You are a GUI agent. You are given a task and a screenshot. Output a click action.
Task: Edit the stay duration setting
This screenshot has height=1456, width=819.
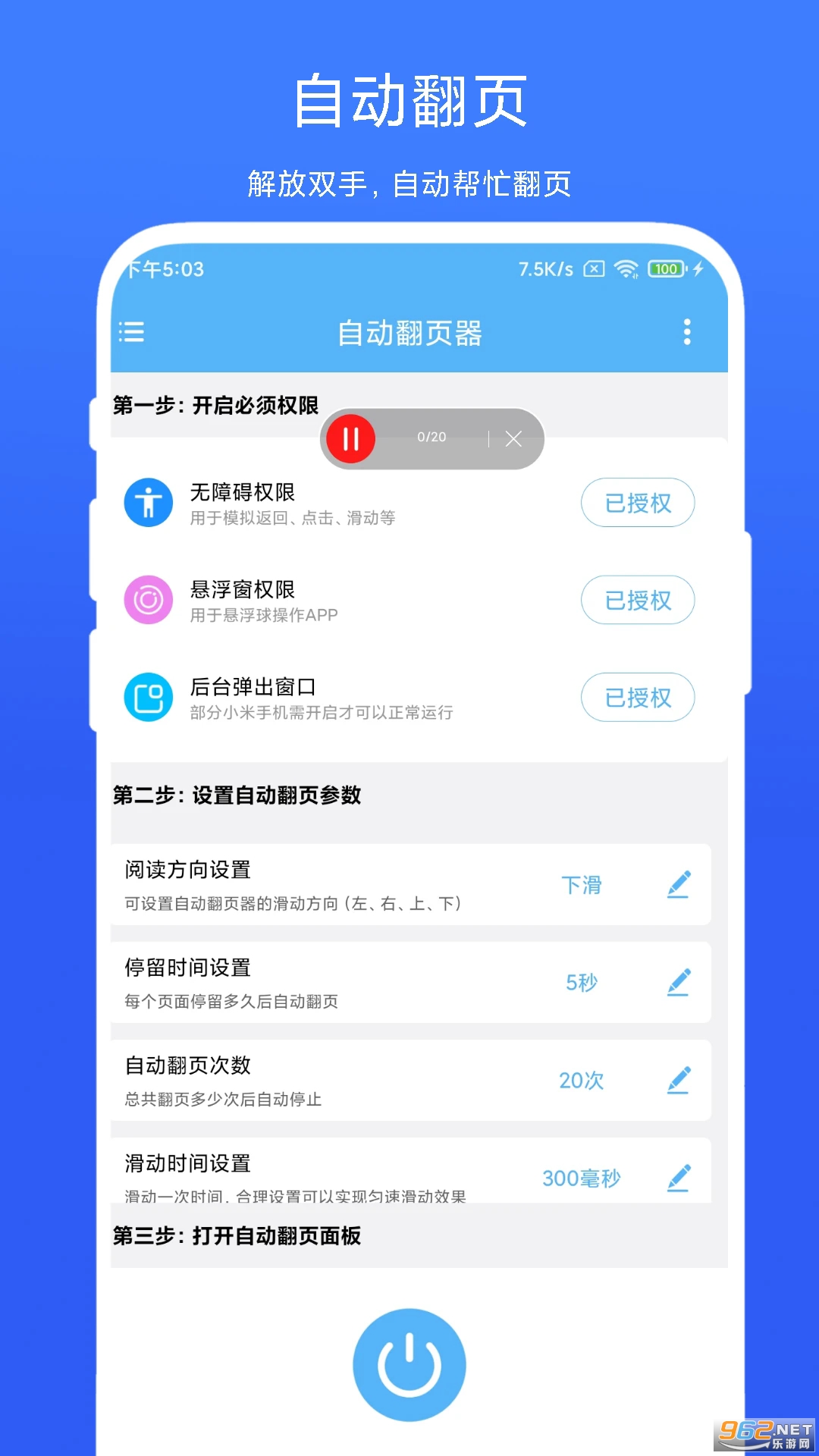pos(679,982)
